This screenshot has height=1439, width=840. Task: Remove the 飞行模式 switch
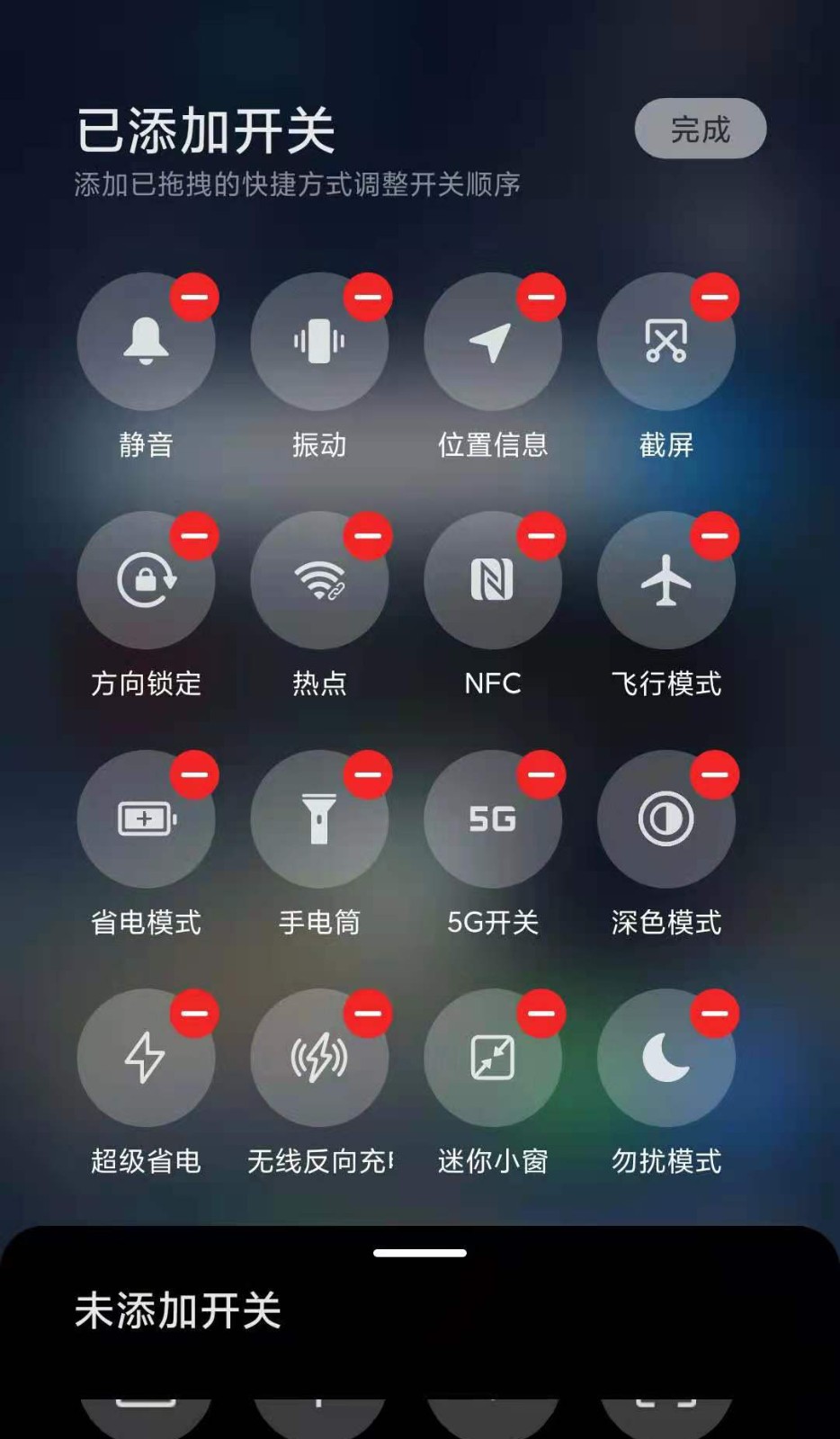click(715, 536)
